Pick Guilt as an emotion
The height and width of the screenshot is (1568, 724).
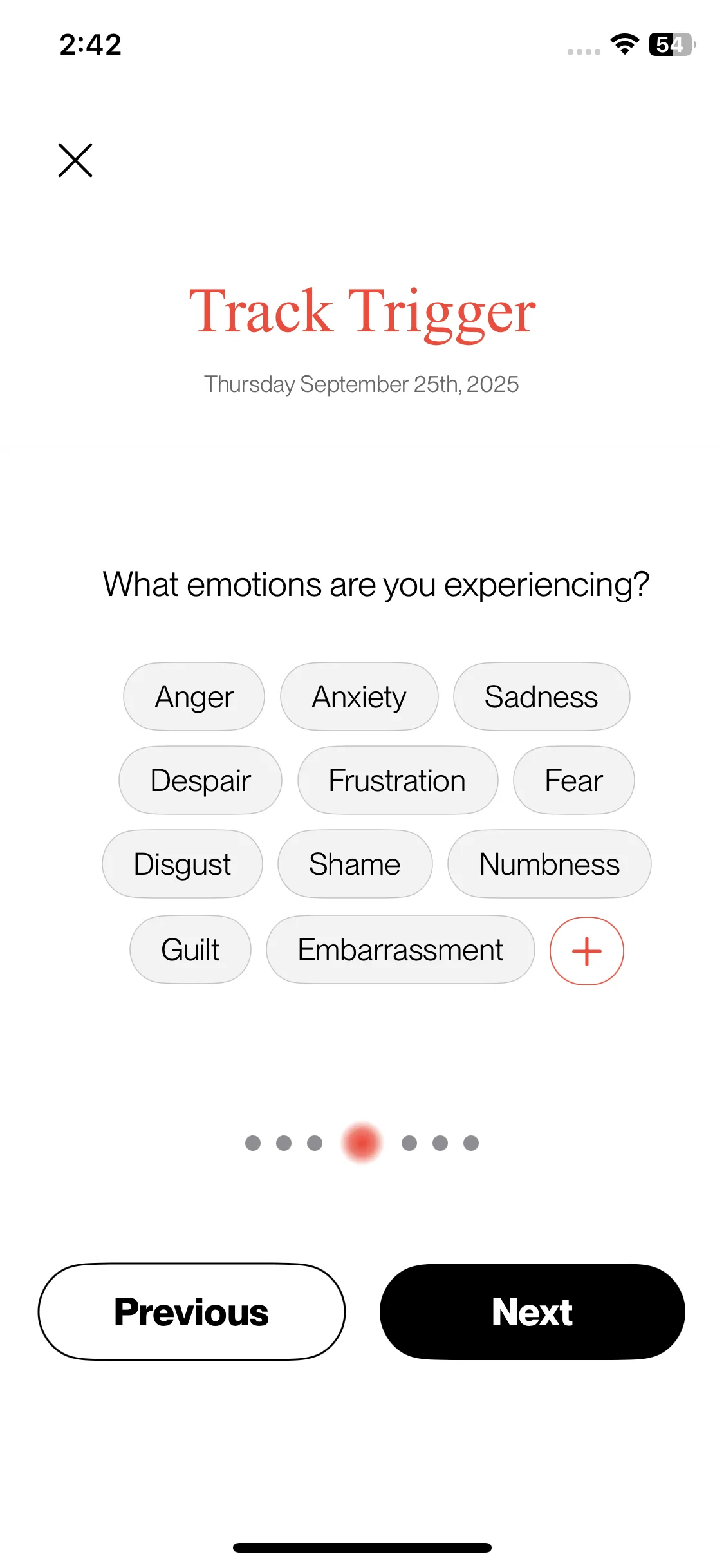coord(190,949)
